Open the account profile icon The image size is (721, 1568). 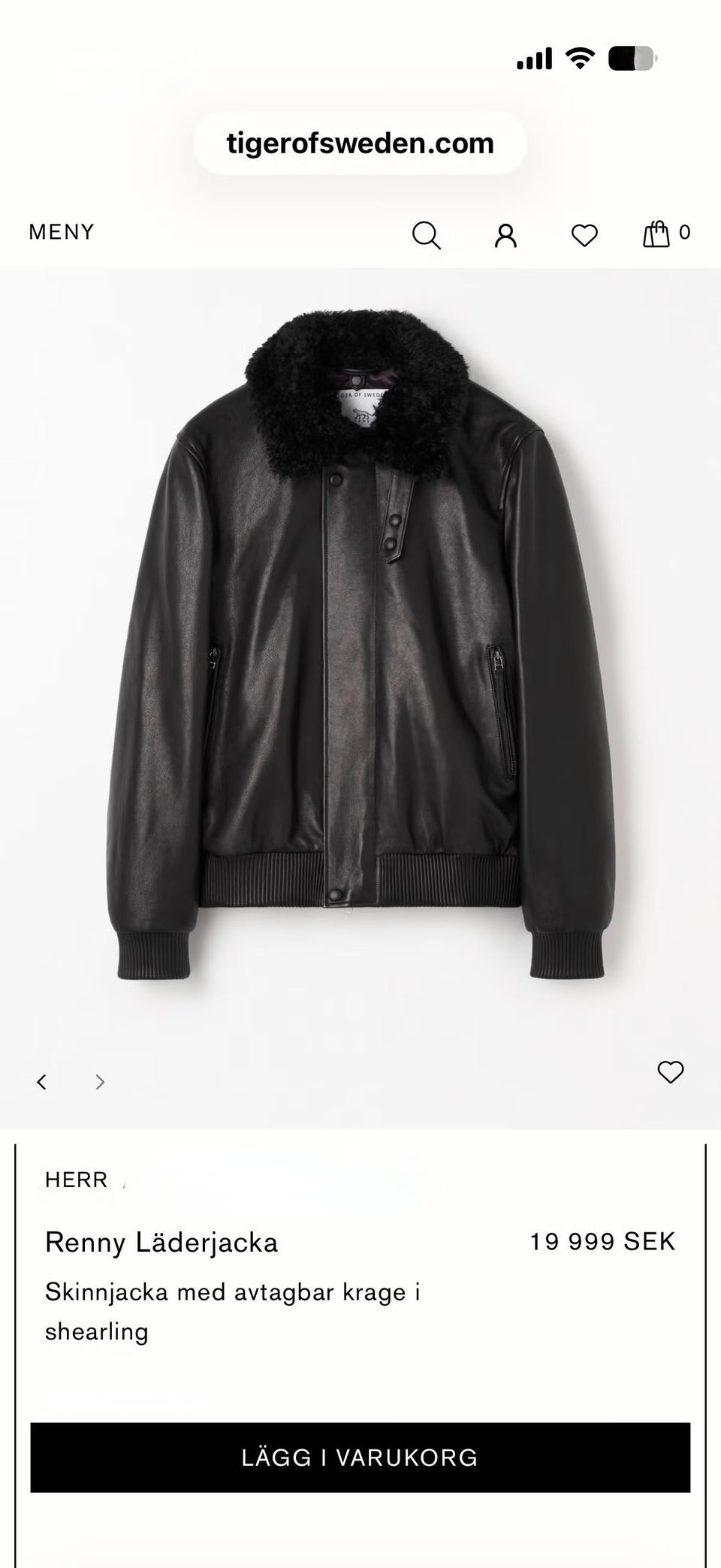[505, 235]
